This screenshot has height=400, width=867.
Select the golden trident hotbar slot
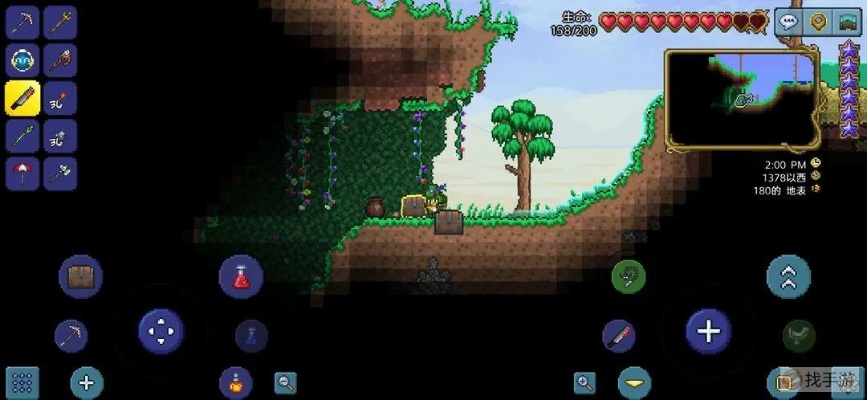[x=60, y=21]
